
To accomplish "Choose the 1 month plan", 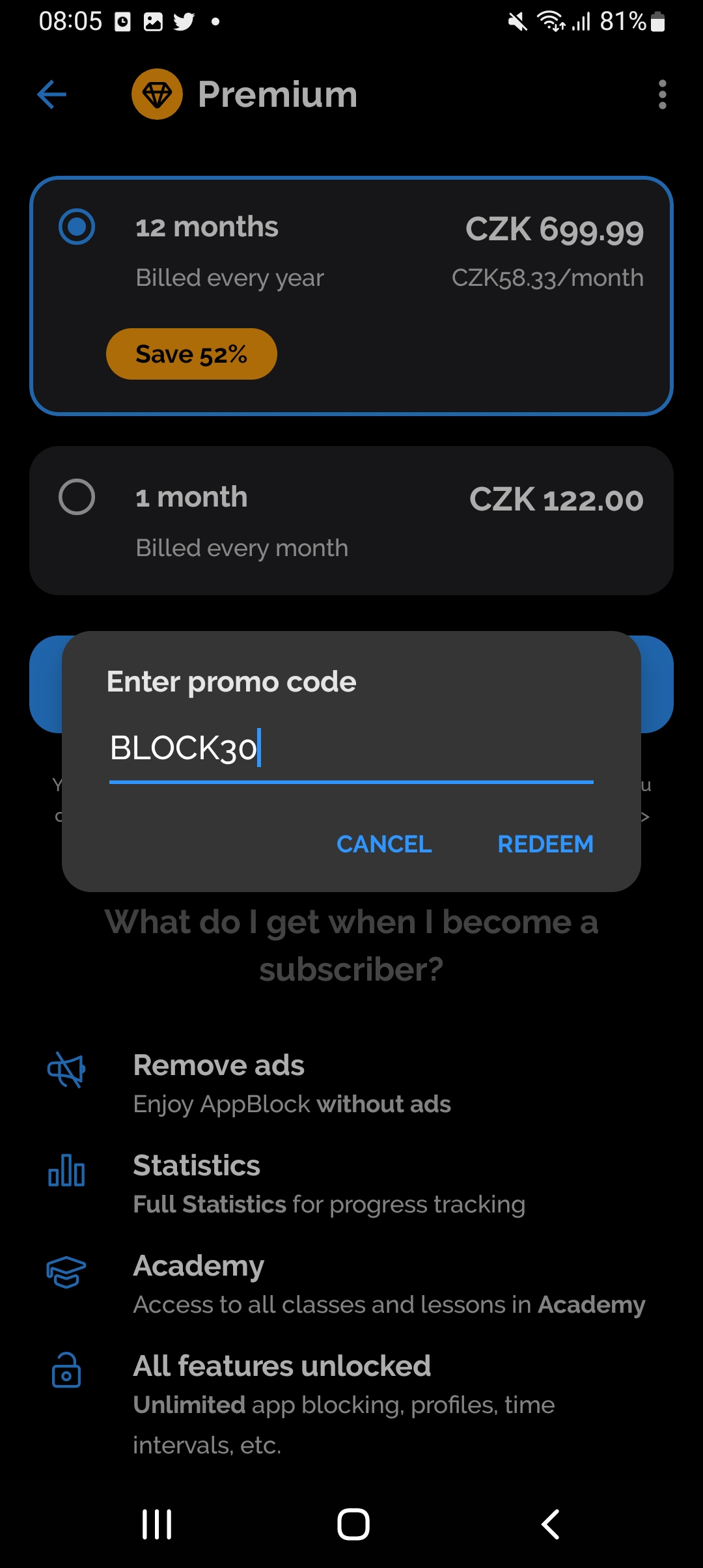I will [351, 520].
